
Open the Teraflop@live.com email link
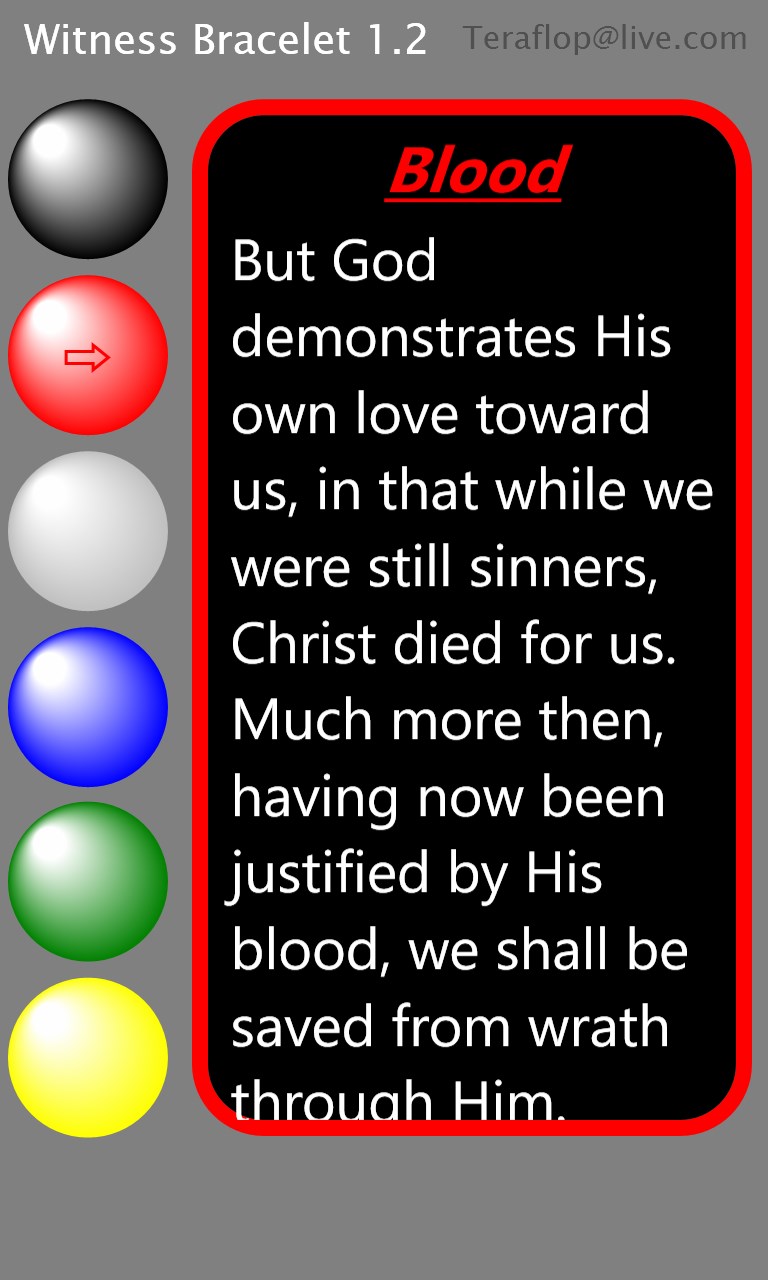tap(605, 39)
